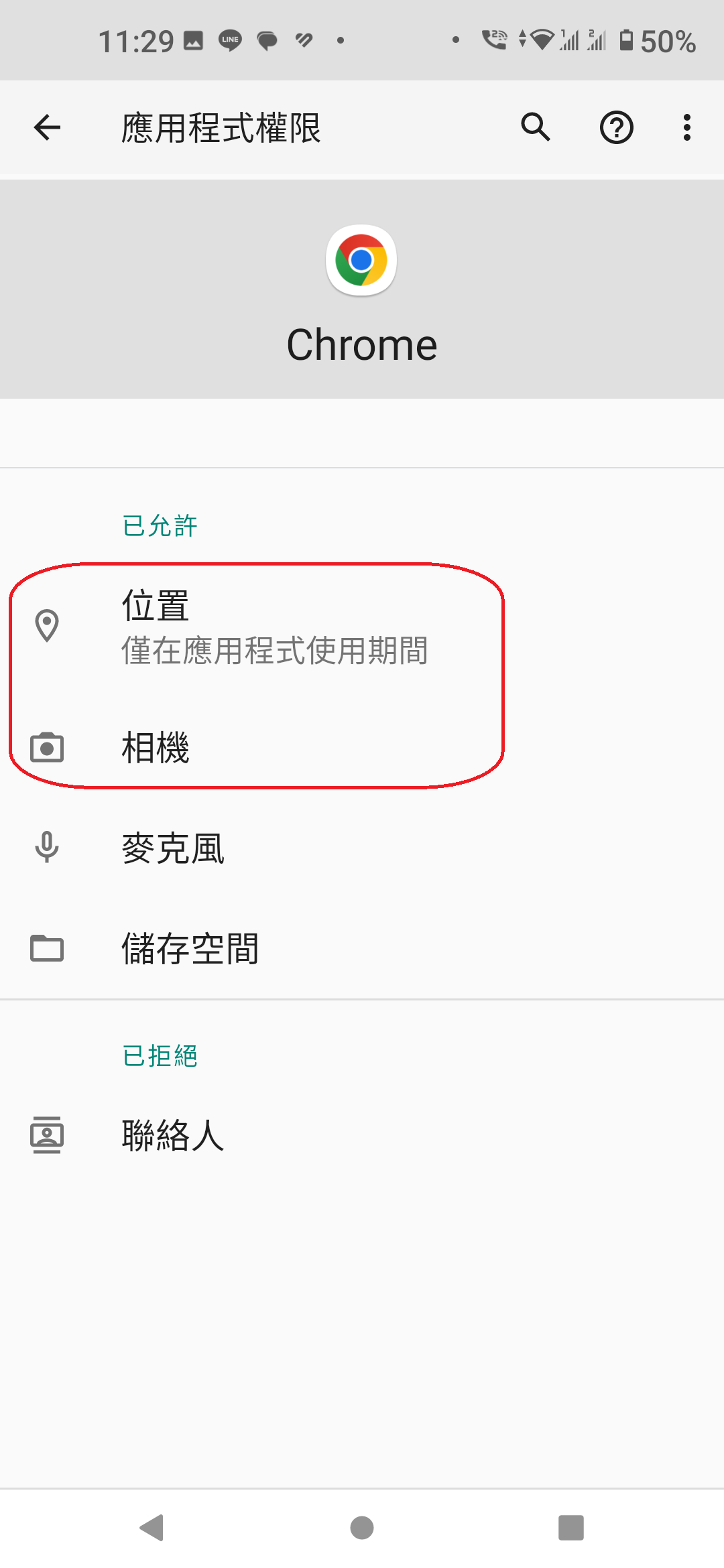Open the search icon in the app bar

pyautogui.click(x=536, y=127)
